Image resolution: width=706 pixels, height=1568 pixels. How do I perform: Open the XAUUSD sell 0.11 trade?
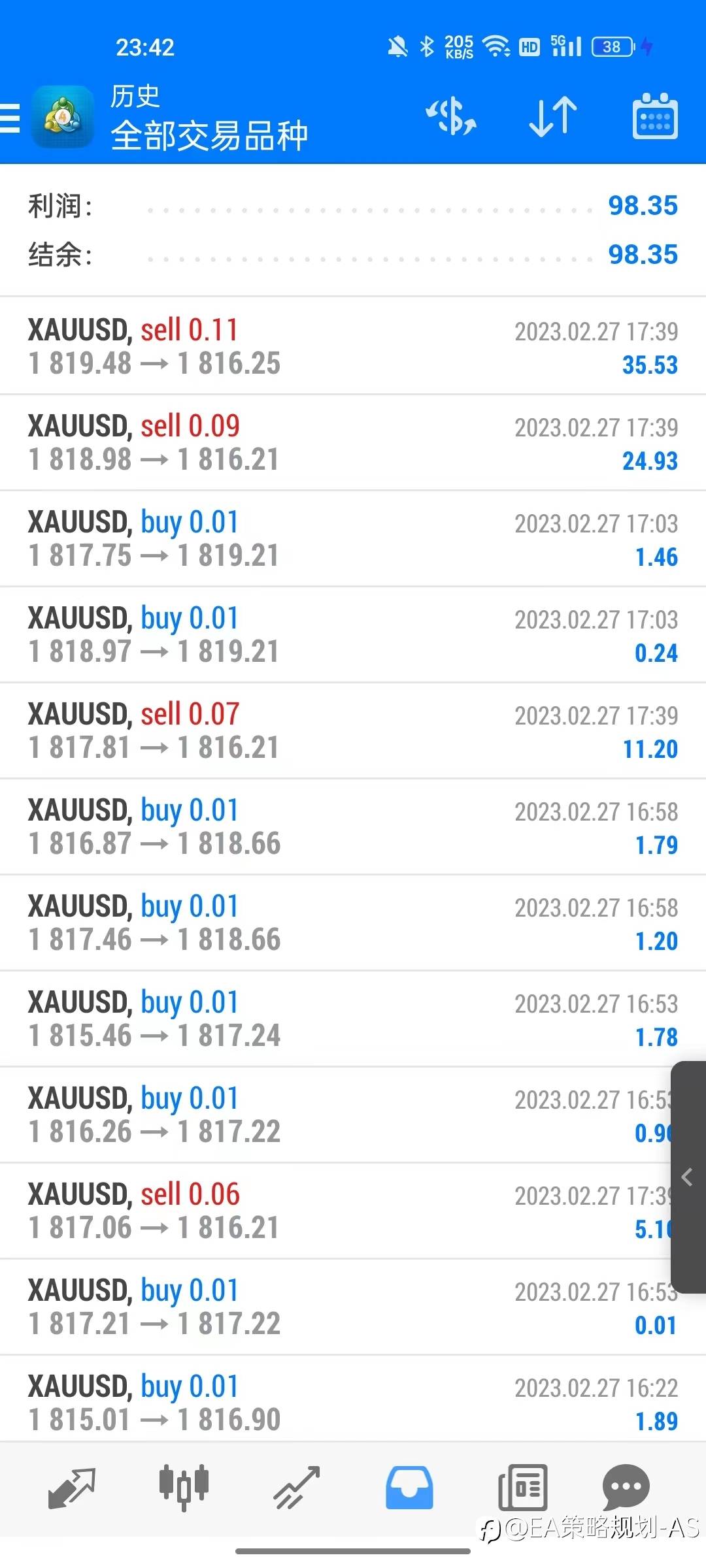click(353, 346)
